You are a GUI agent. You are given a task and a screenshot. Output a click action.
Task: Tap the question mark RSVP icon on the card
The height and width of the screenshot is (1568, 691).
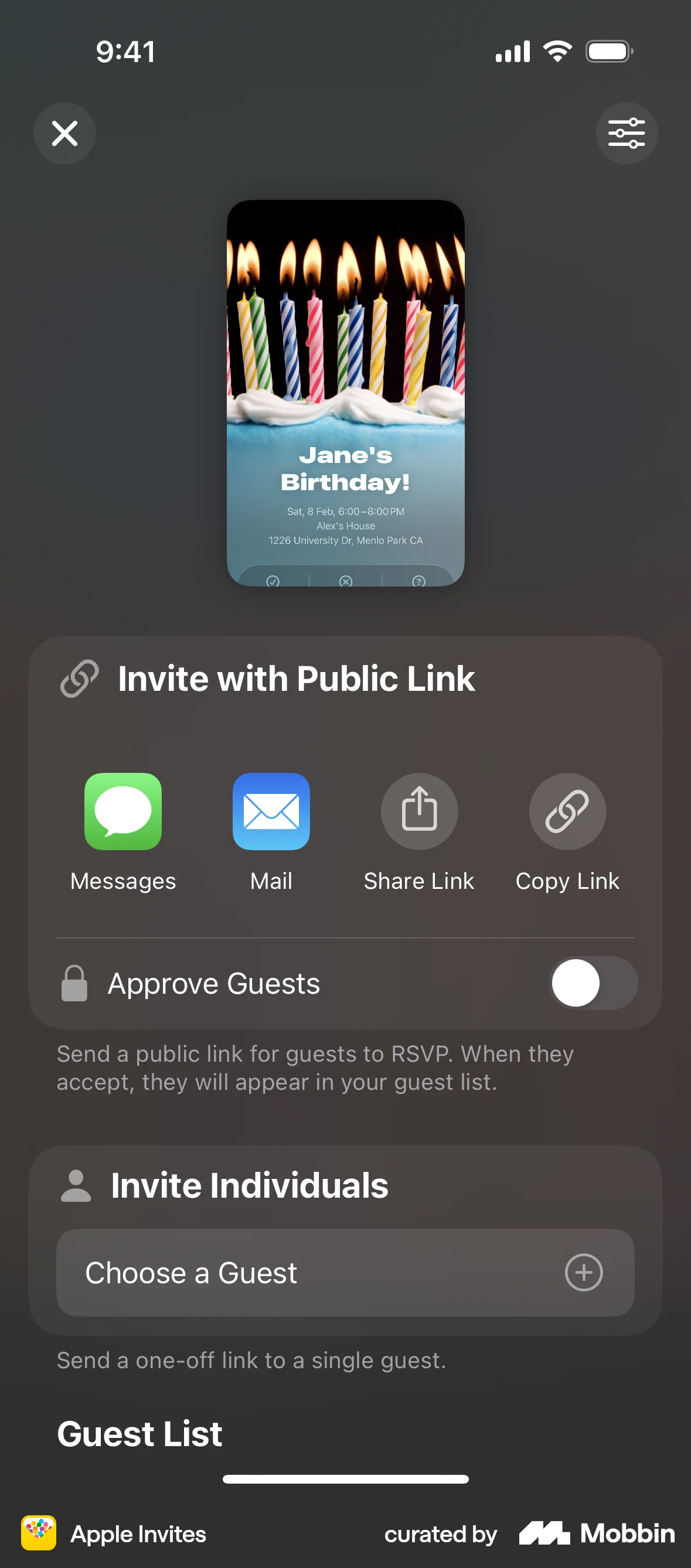coord(418,581)
